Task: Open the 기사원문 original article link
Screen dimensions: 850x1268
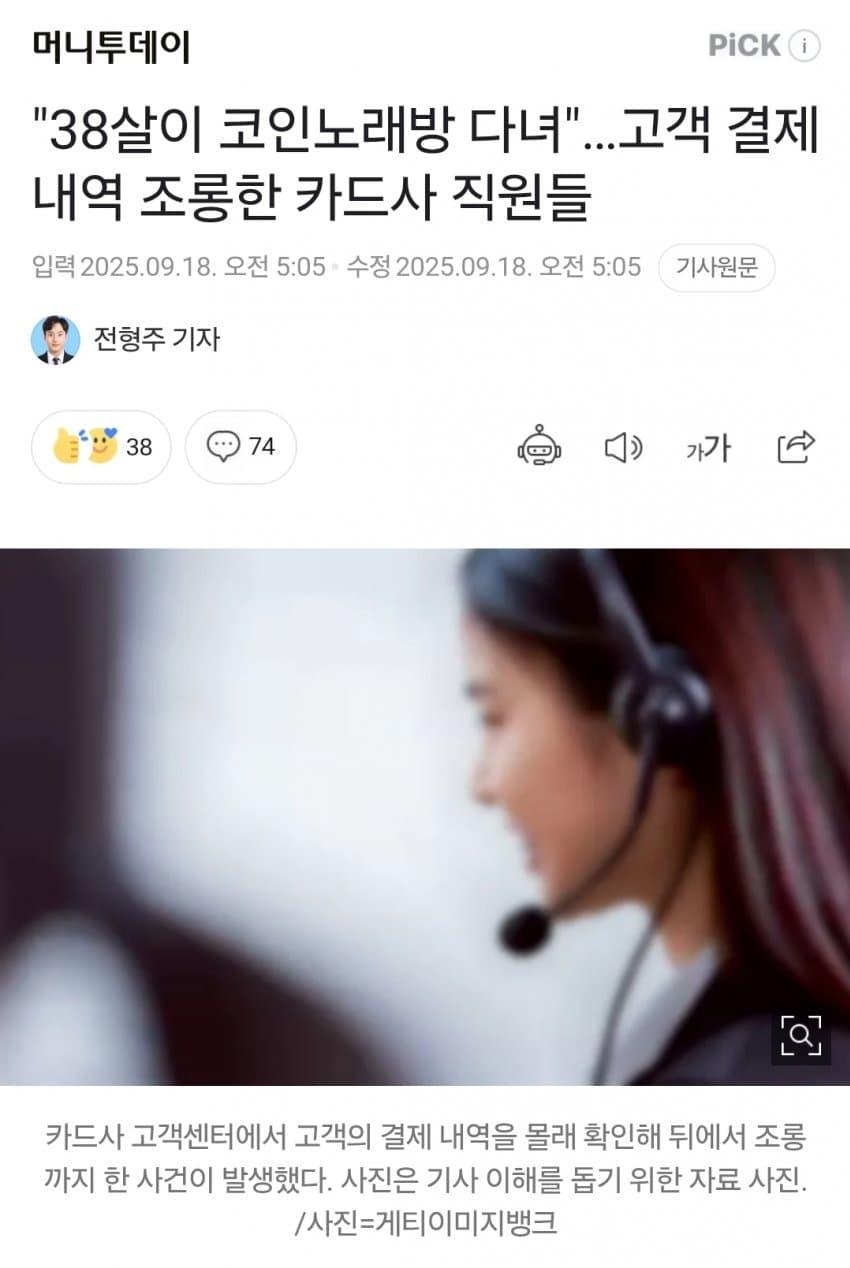Action: [x=716, y=267]
